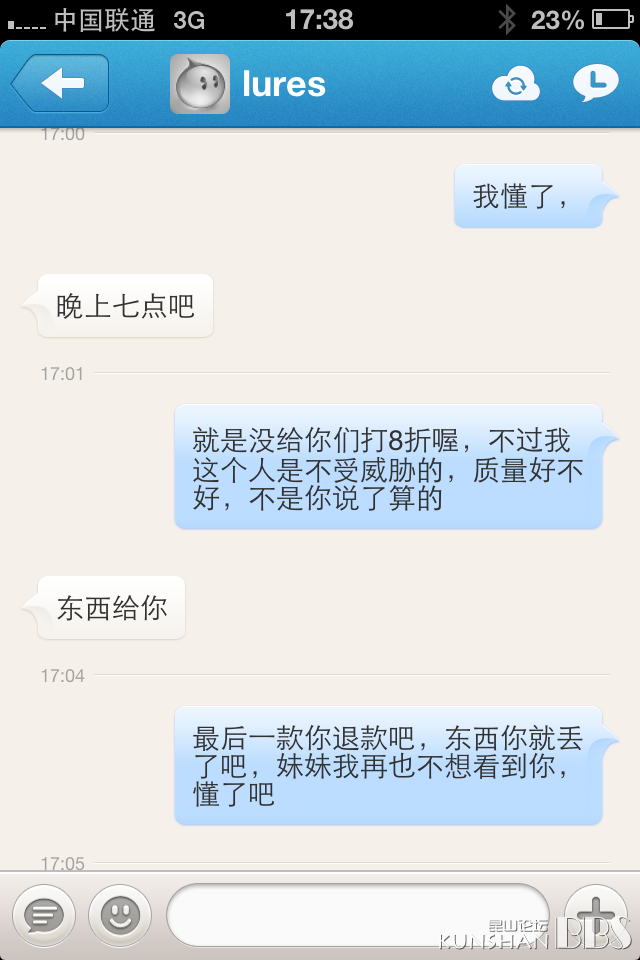Open lures' profile avatar

(200, 84)
